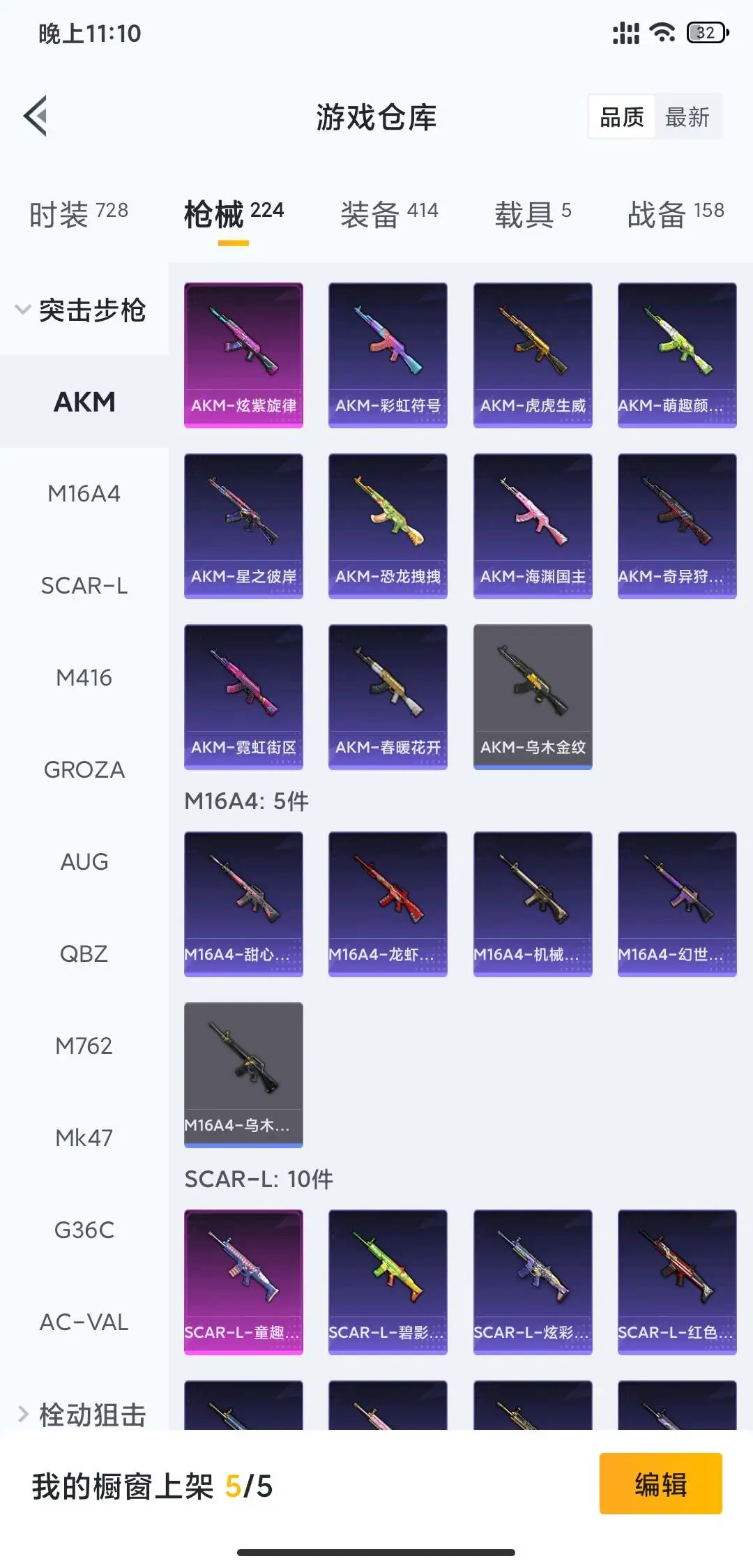Select GROZA in the side list

(x=84, y=769)
